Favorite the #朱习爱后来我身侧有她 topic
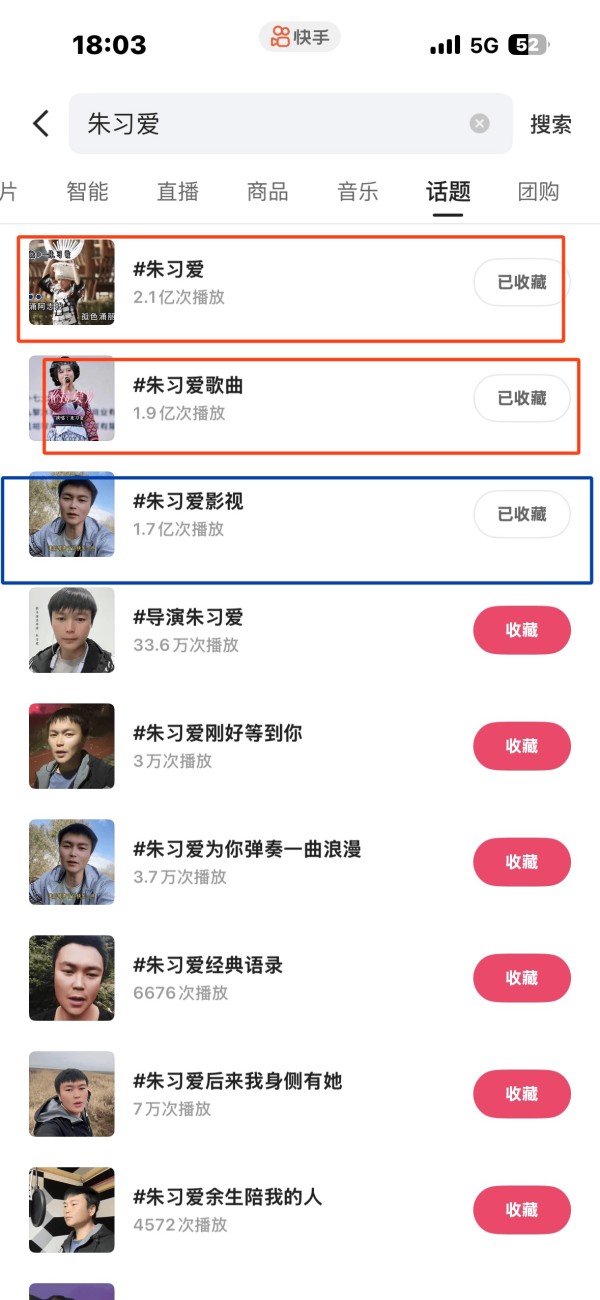600x1300 pixels. click(522, 1094)
